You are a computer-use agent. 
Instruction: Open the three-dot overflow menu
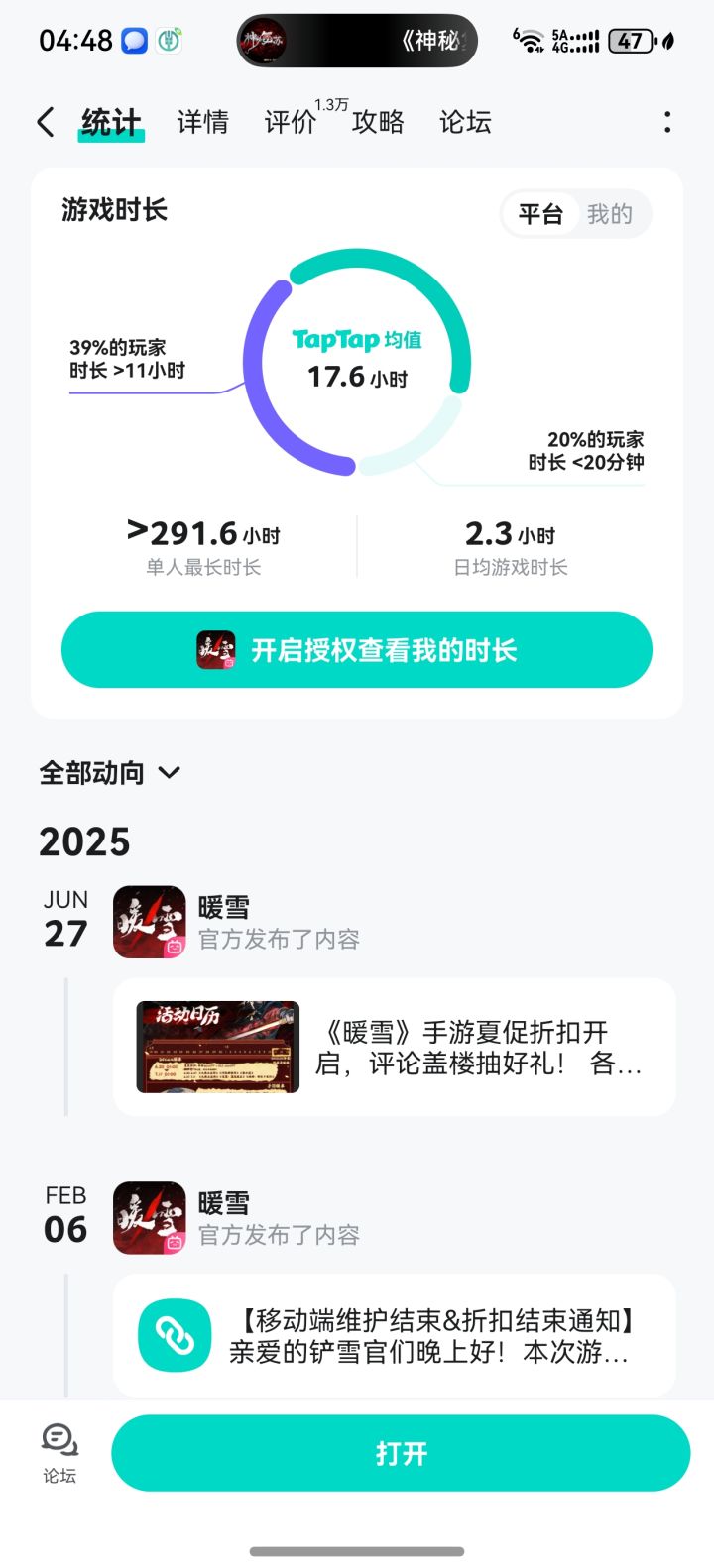(667, 122)
